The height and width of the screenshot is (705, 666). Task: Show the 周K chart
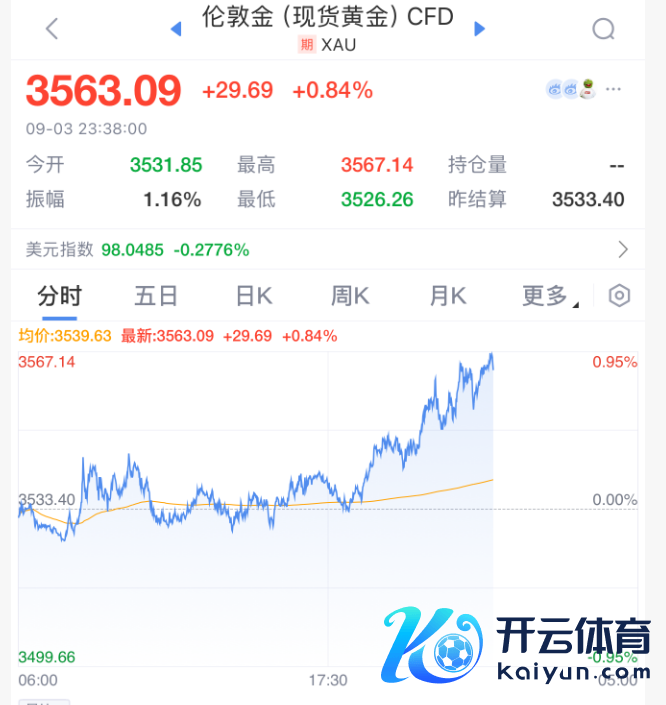pyautogui.click(x=350, y=296)
